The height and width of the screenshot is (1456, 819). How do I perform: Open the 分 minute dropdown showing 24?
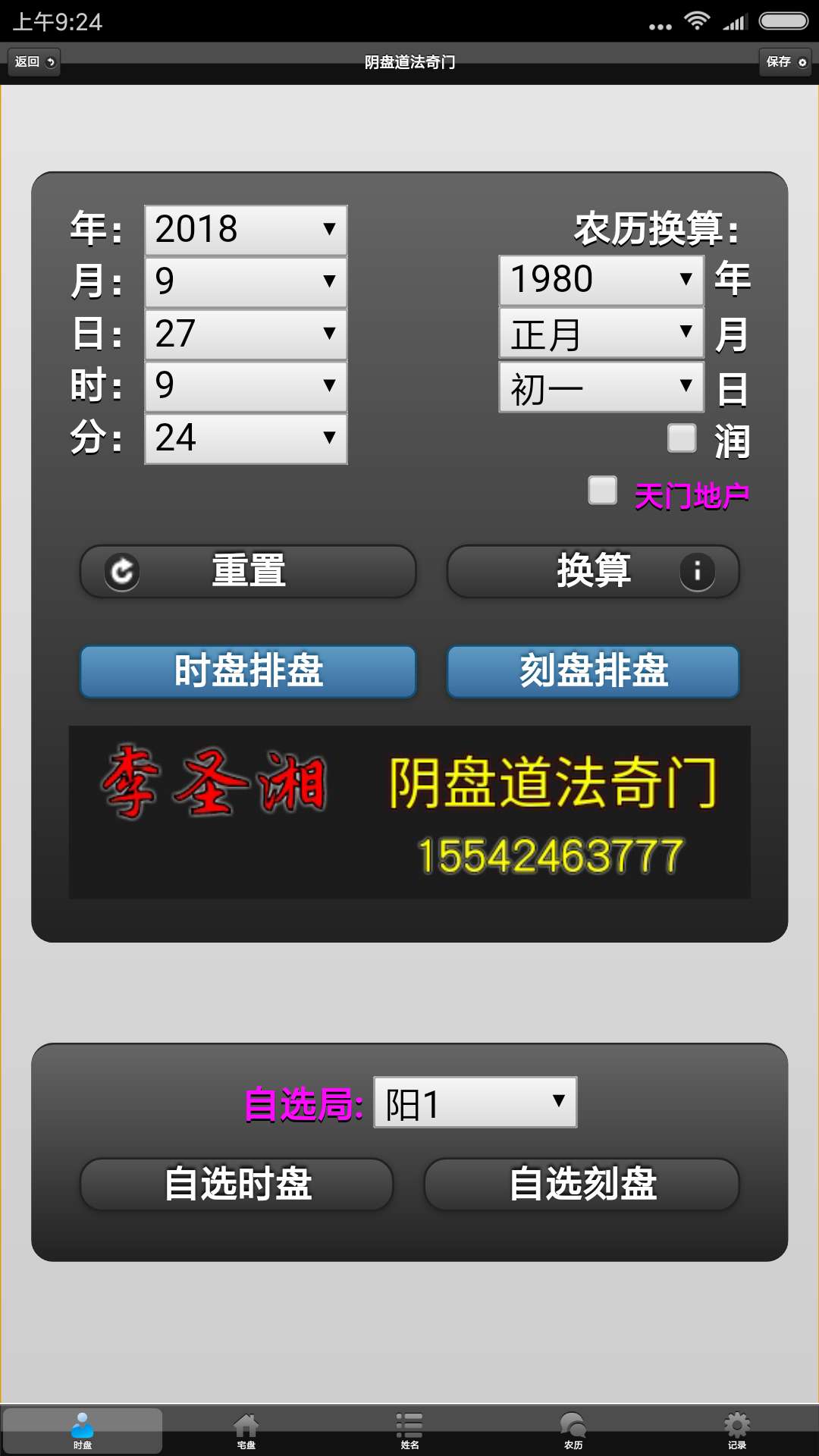[246, 438]
